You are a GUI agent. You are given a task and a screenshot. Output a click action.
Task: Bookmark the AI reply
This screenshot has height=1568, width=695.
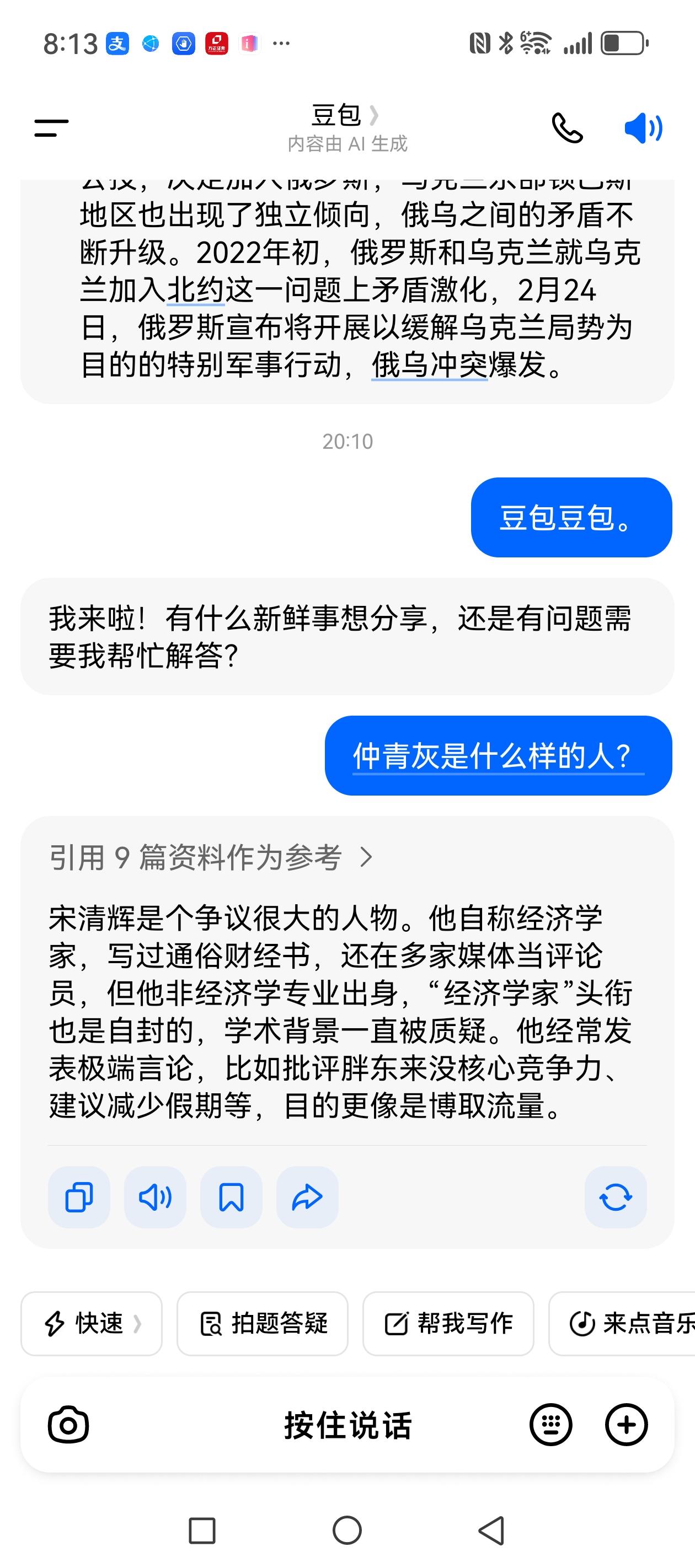231,1197
